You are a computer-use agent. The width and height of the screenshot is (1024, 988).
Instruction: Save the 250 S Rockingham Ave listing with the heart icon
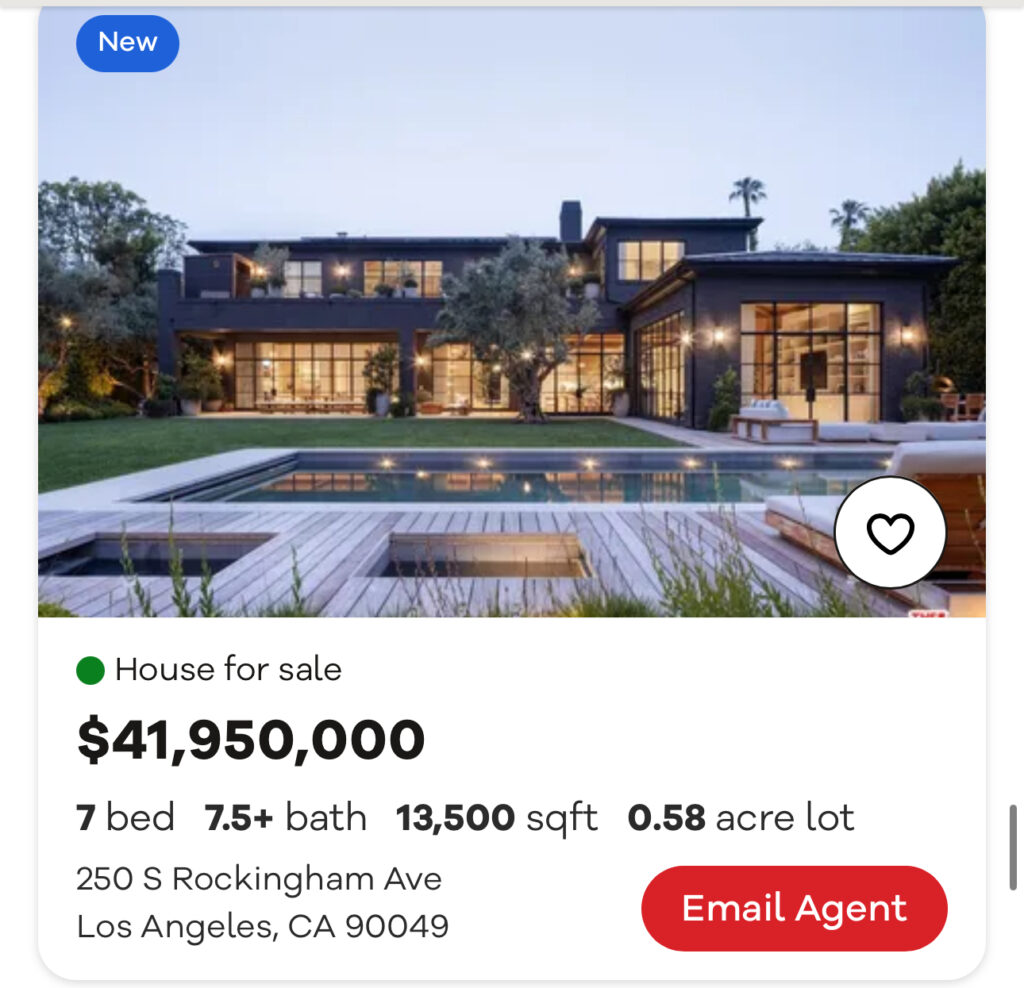890,532
